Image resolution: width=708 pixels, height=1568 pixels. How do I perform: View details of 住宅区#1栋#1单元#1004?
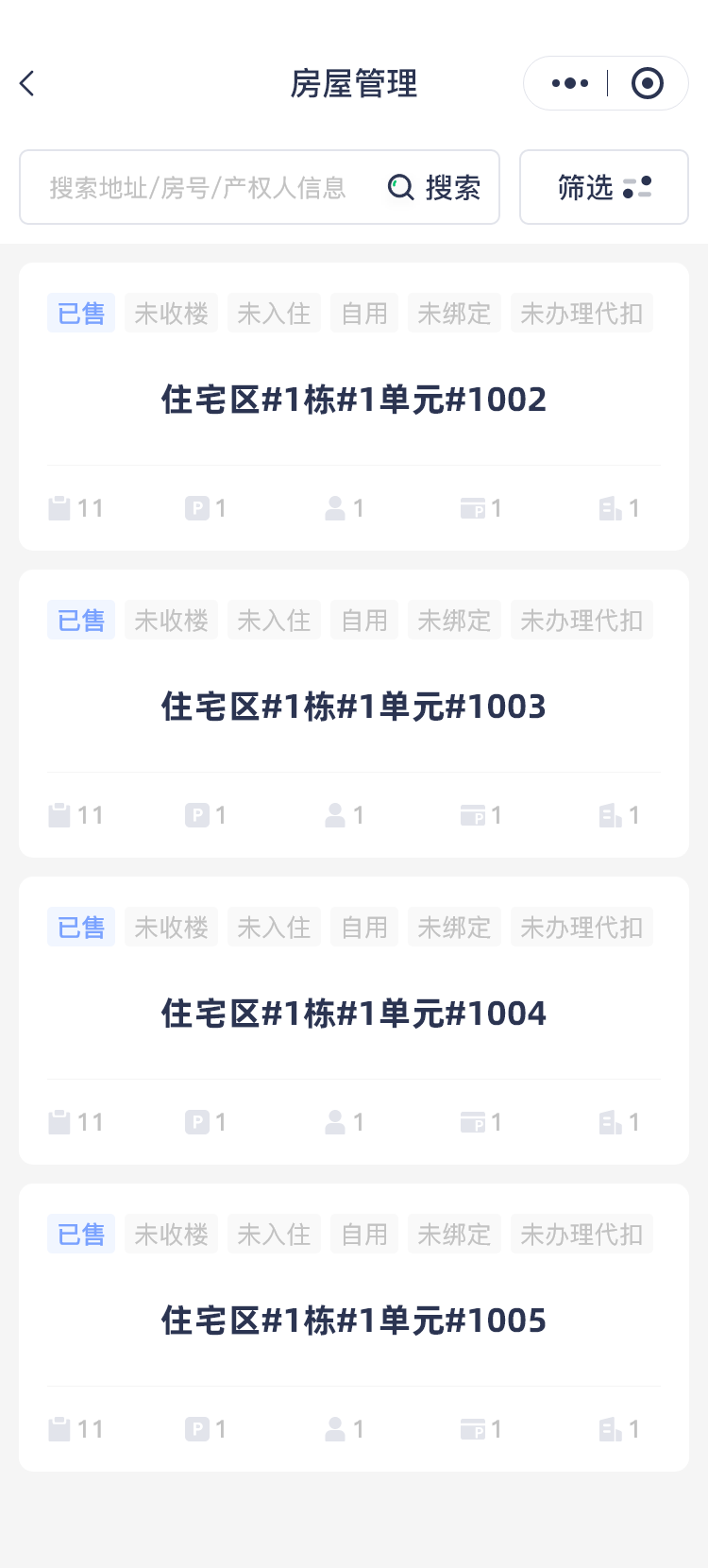pyautogui.click(x=353, y=1014)
